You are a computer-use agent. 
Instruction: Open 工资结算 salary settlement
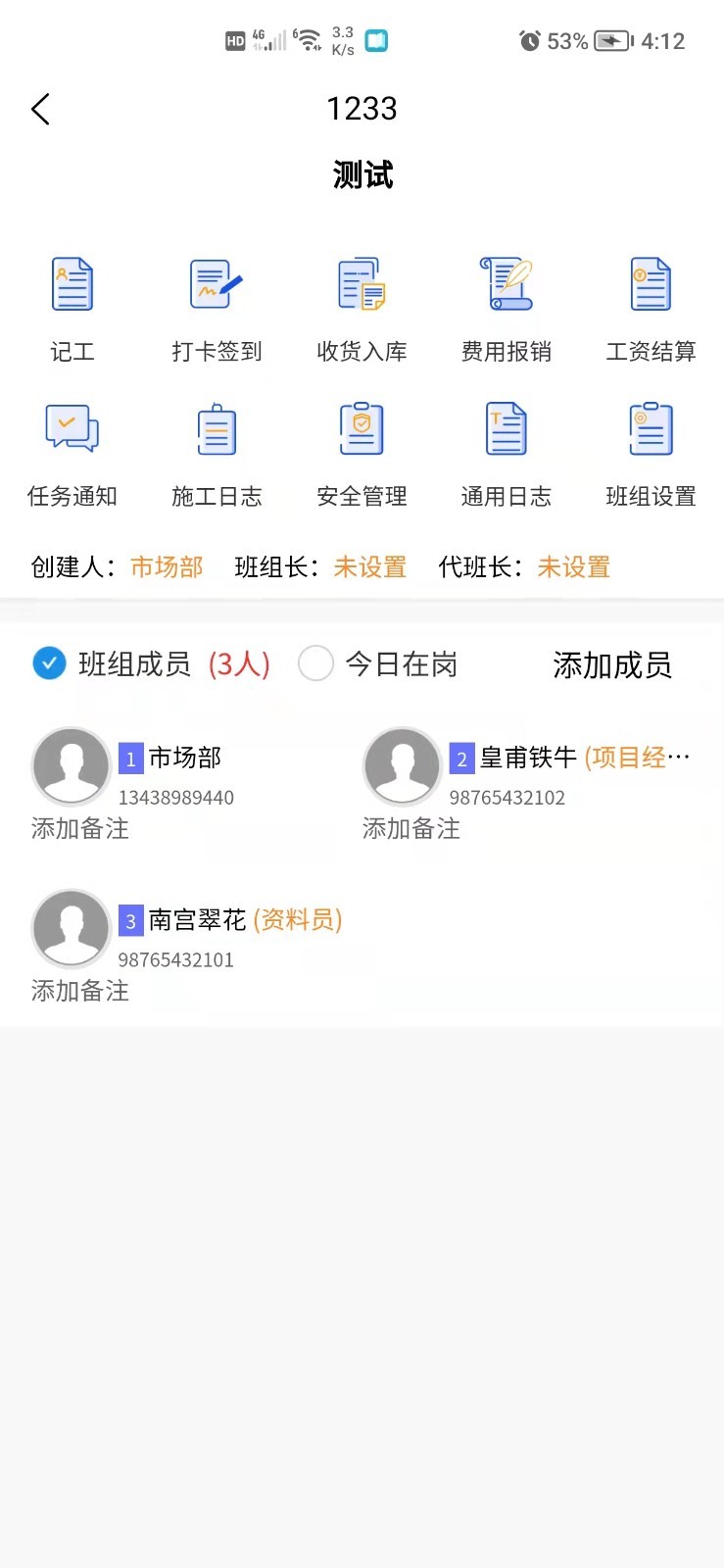pyautogui.click(x=651, y=304)
